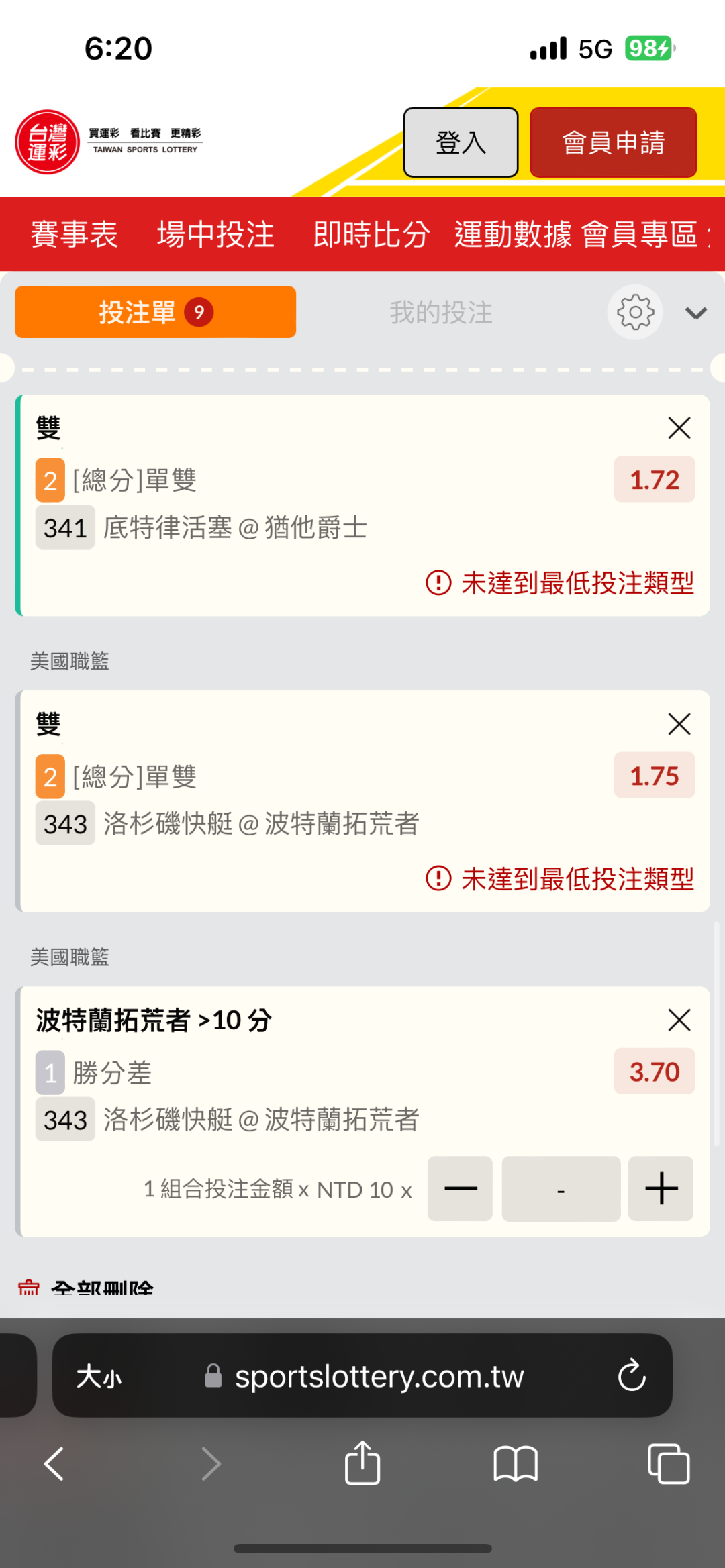Viewport: 725px width, 1568px height.
Task: Select the 投注單 bet slip tab
Action: click(x=155, y=312)
